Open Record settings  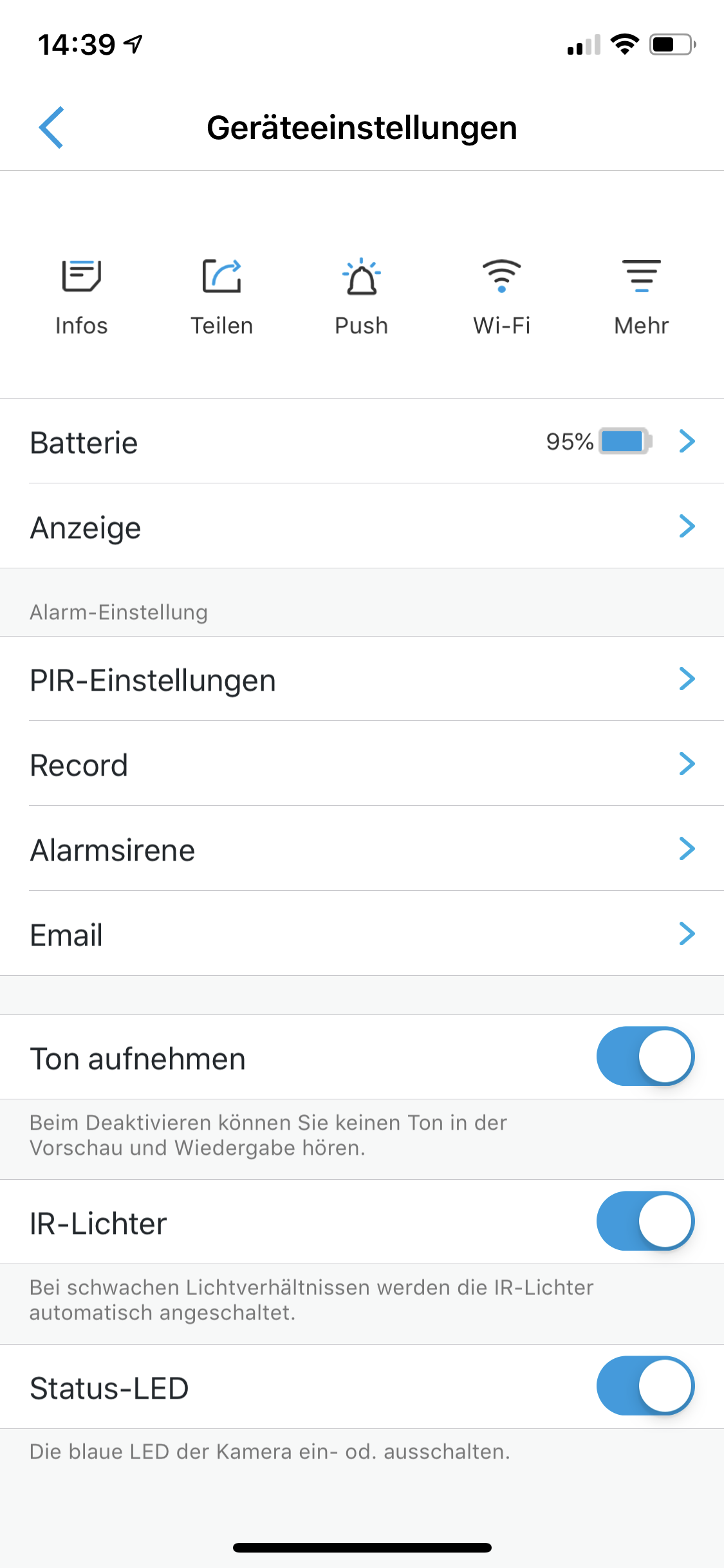(362, 764)
